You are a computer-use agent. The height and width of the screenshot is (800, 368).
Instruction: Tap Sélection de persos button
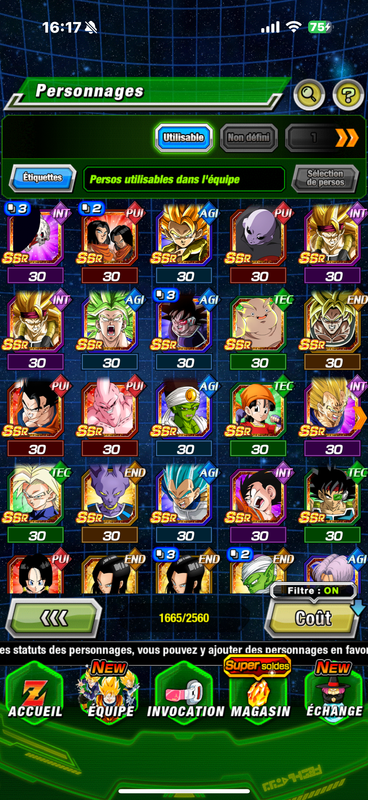325,179
